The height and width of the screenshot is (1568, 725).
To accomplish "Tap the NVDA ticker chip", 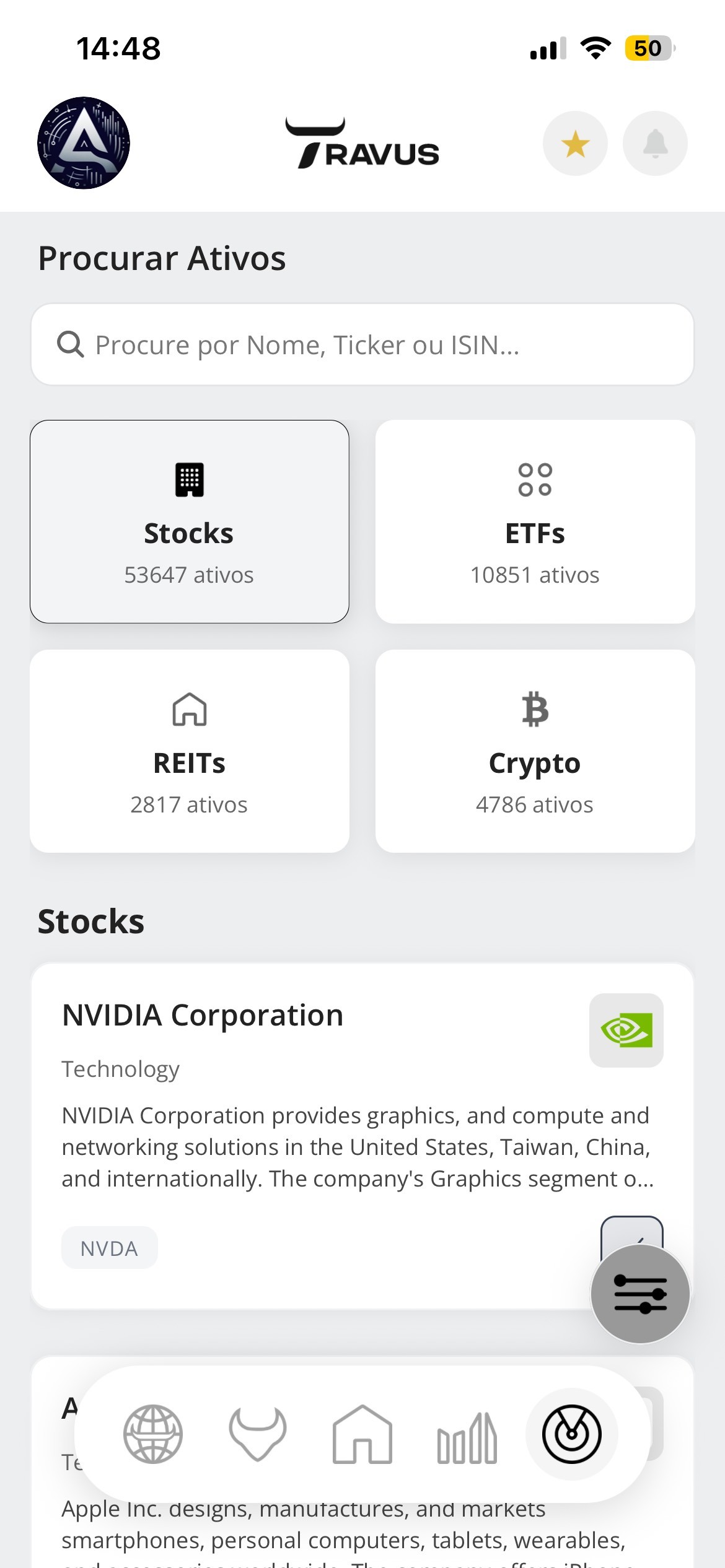I will coord(110,1248).
